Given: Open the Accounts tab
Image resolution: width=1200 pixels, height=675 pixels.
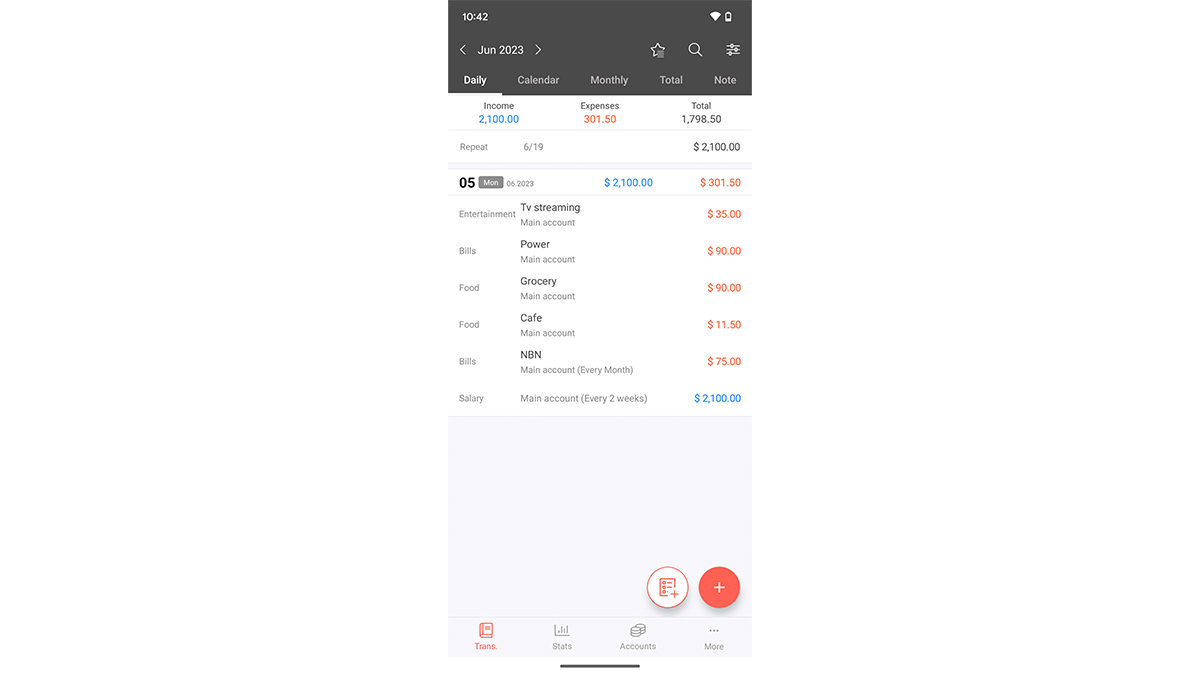Looking at the screenshot, I should tap(638, 636).
